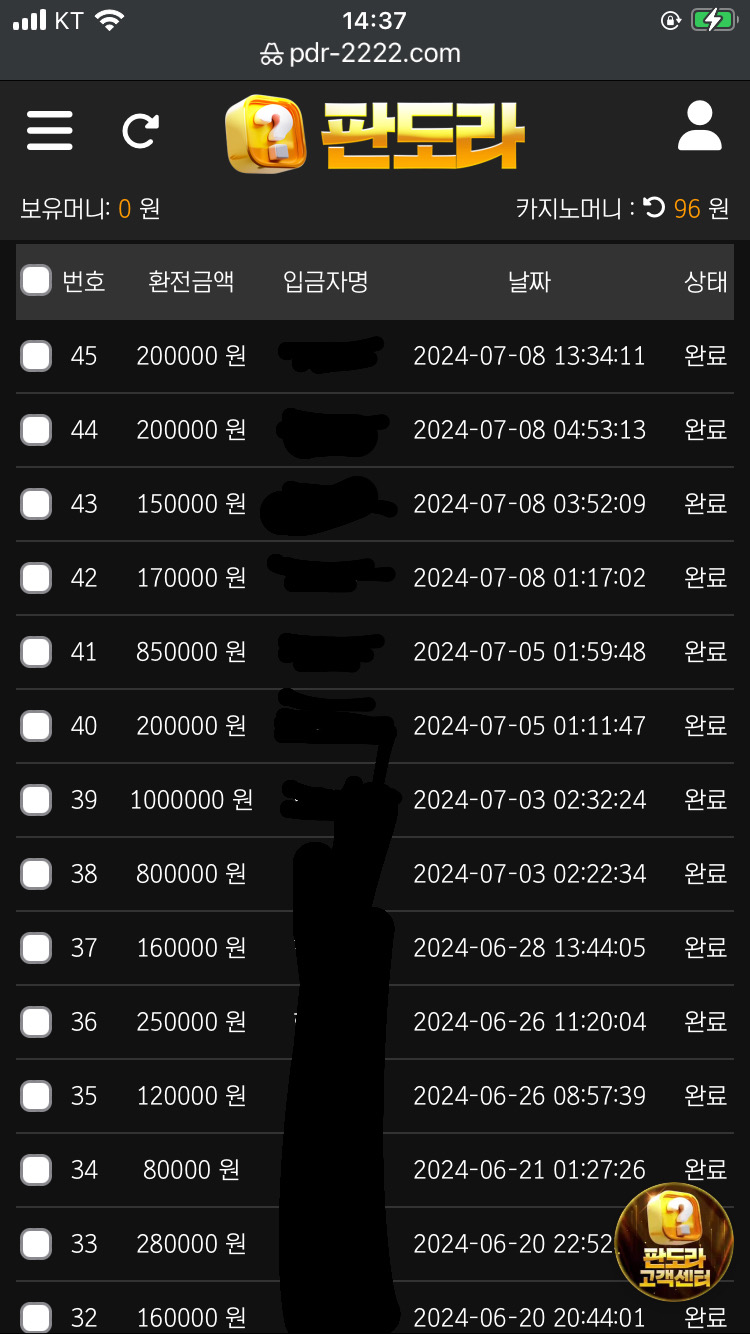Check the box for row 36
Image resolution: width=750 pixels, height=1334 pixels.
[x=36, y=1022]
